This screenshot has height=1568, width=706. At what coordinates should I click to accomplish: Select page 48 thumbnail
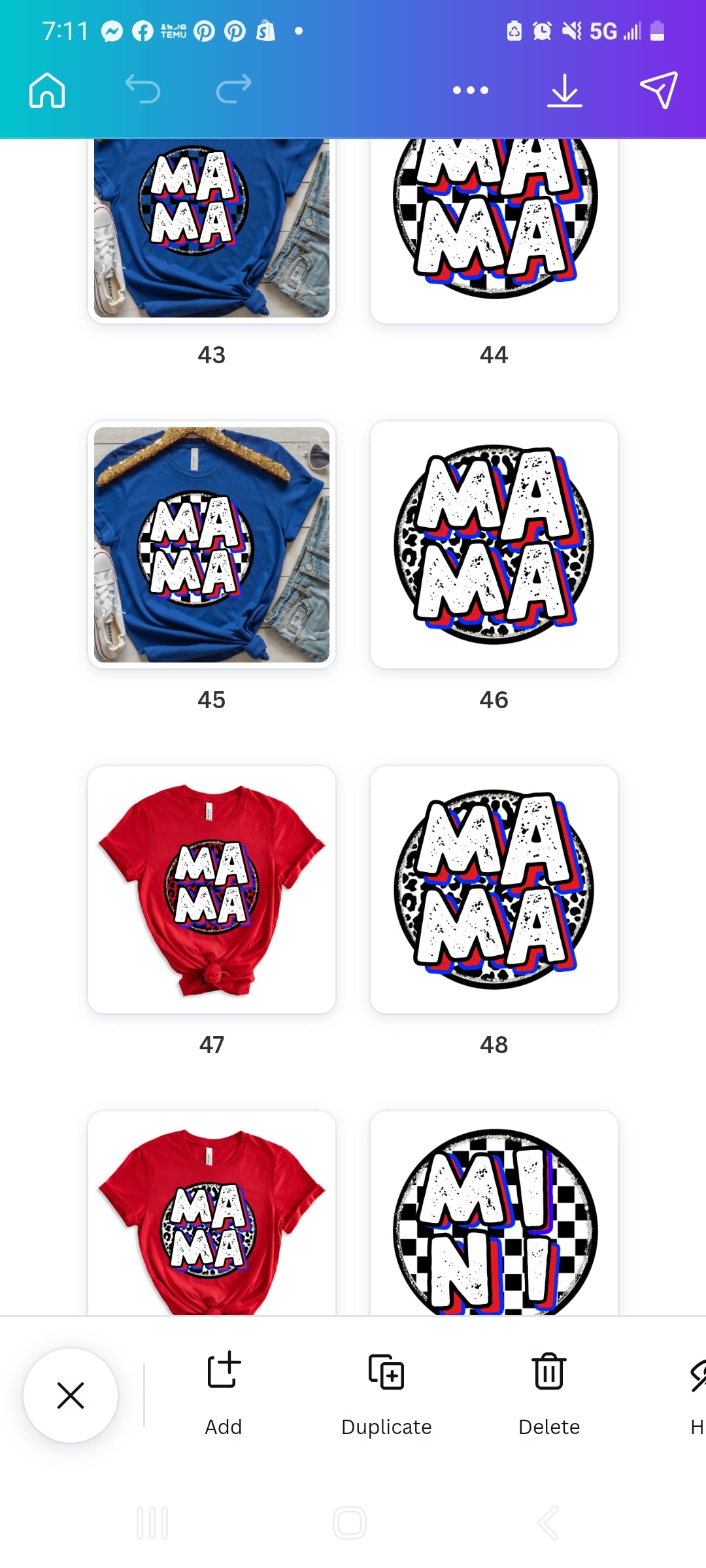point(494,889)
